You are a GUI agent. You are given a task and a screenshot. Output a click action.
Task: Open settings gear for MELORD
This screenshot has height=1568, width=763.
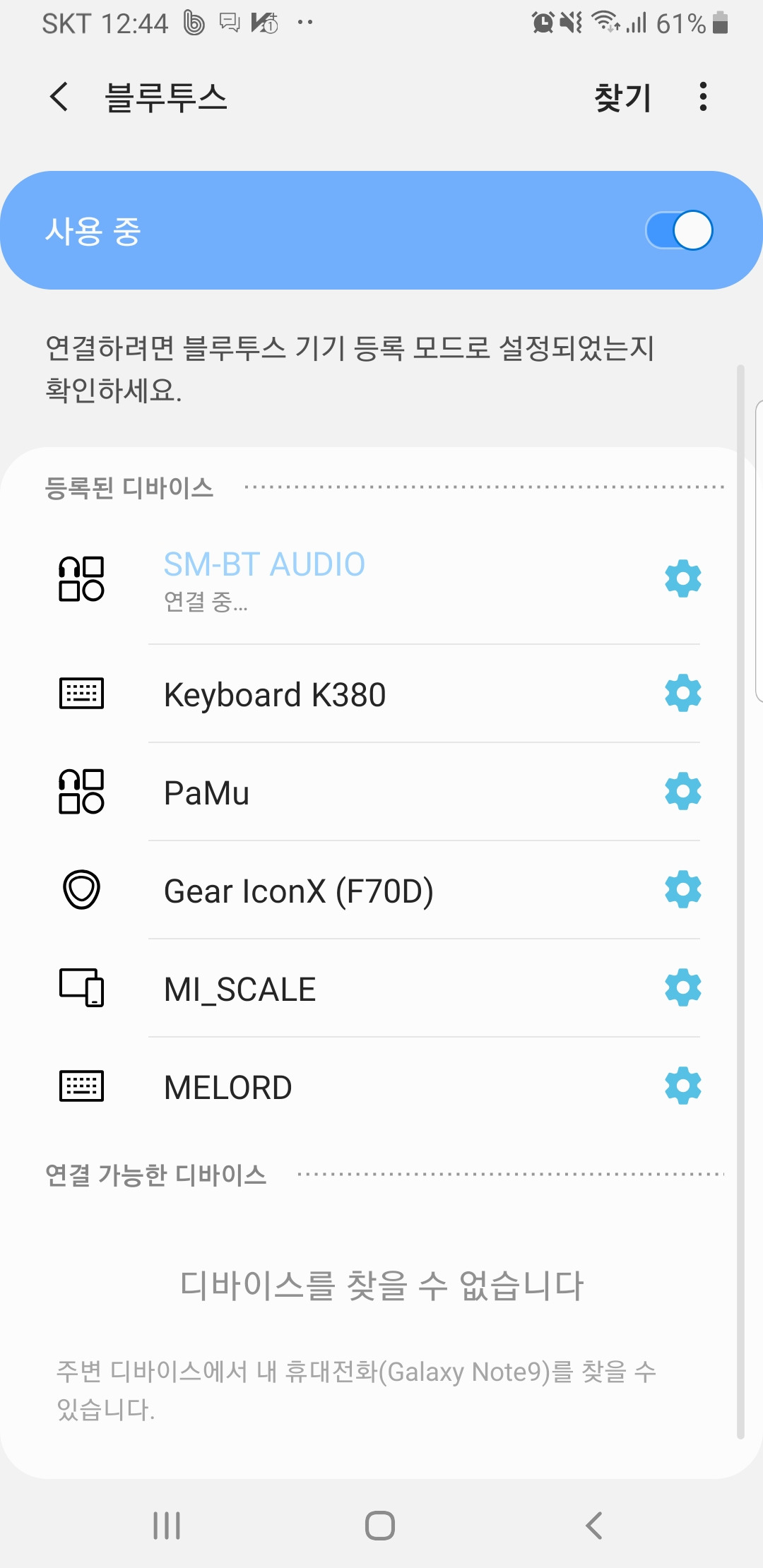[682, 1086]
